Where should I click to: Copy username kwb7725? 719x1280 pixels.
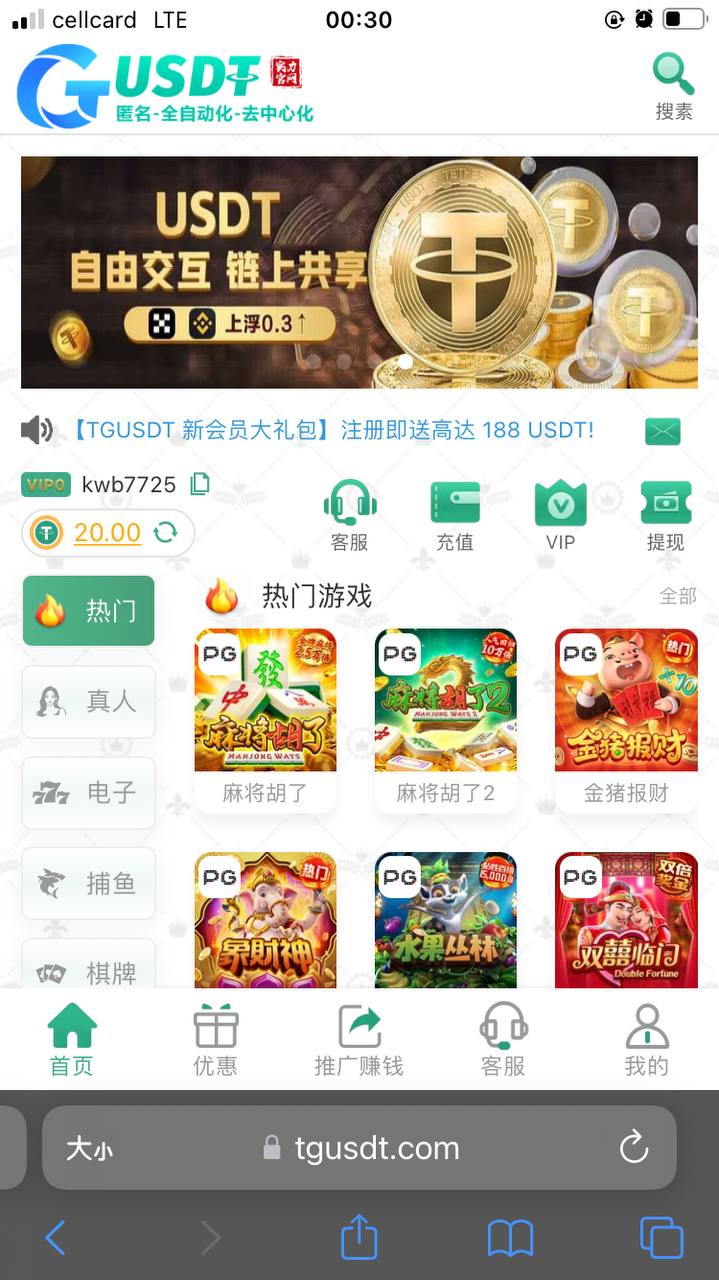point(200,484)
